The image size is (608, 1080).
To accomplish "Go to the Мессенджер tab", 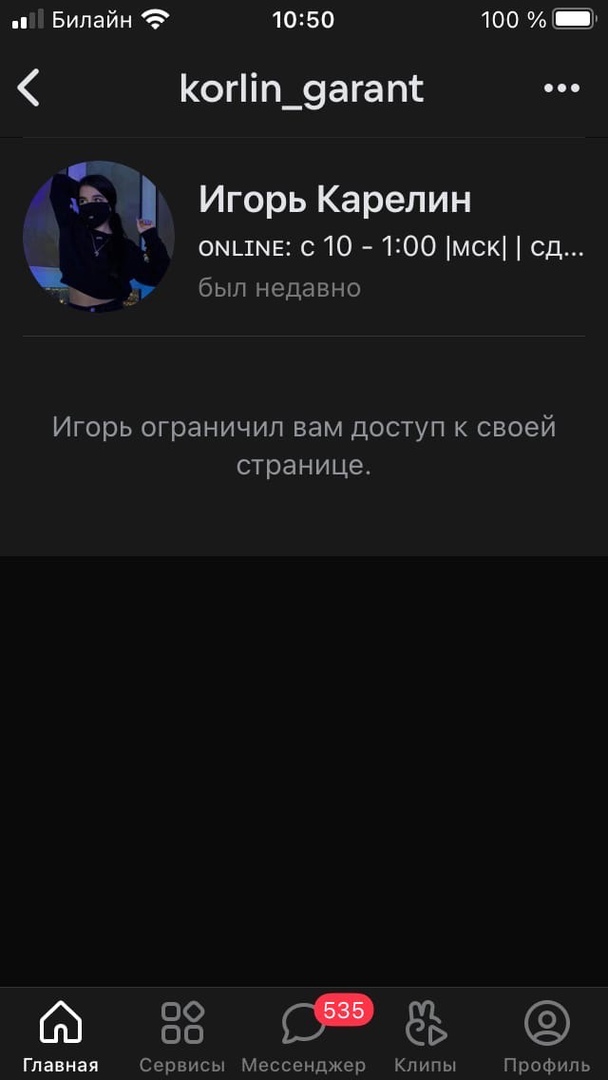I will (x=303, y=1035).
